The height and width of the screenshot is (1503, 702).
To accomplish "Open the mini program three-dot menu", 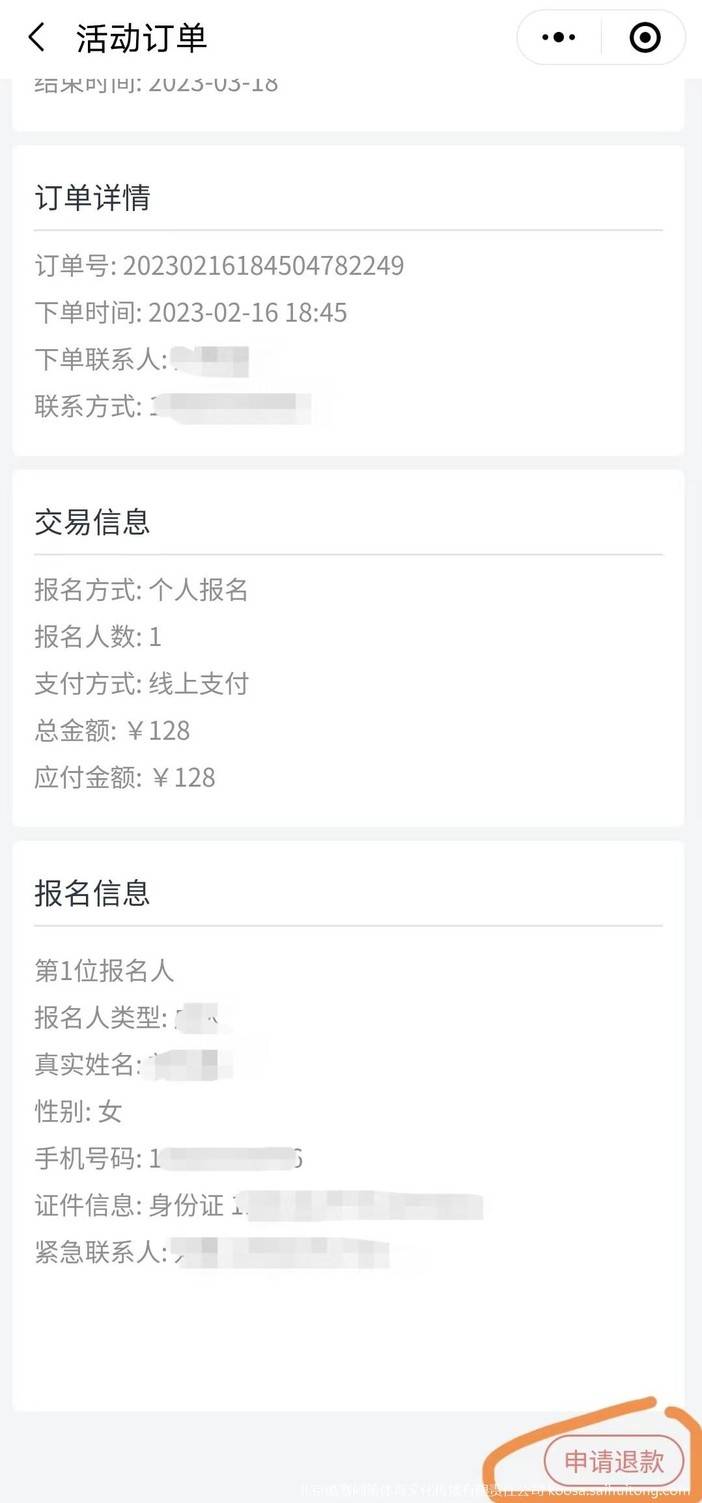I will tap(558, 38).
